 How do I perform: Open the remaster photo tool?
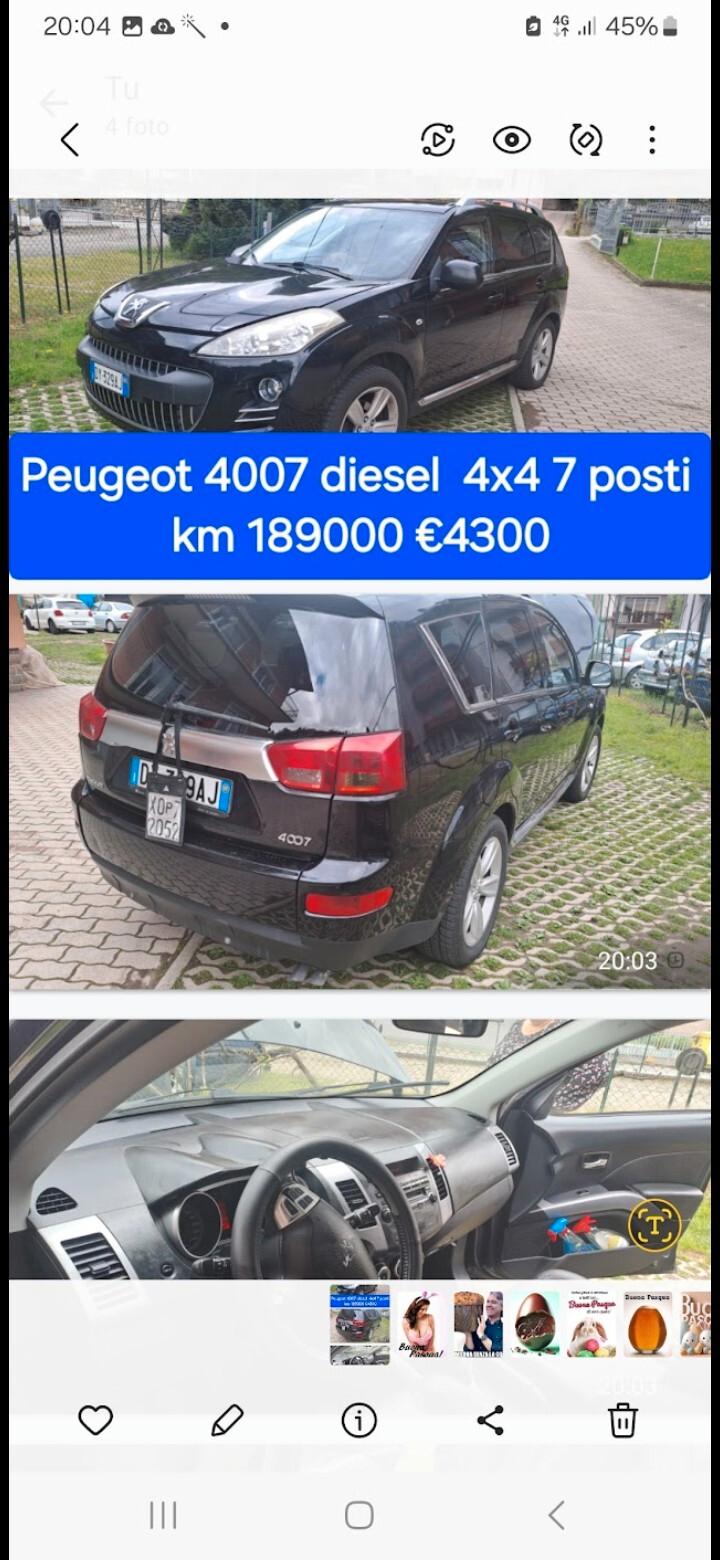click(584, 140)
